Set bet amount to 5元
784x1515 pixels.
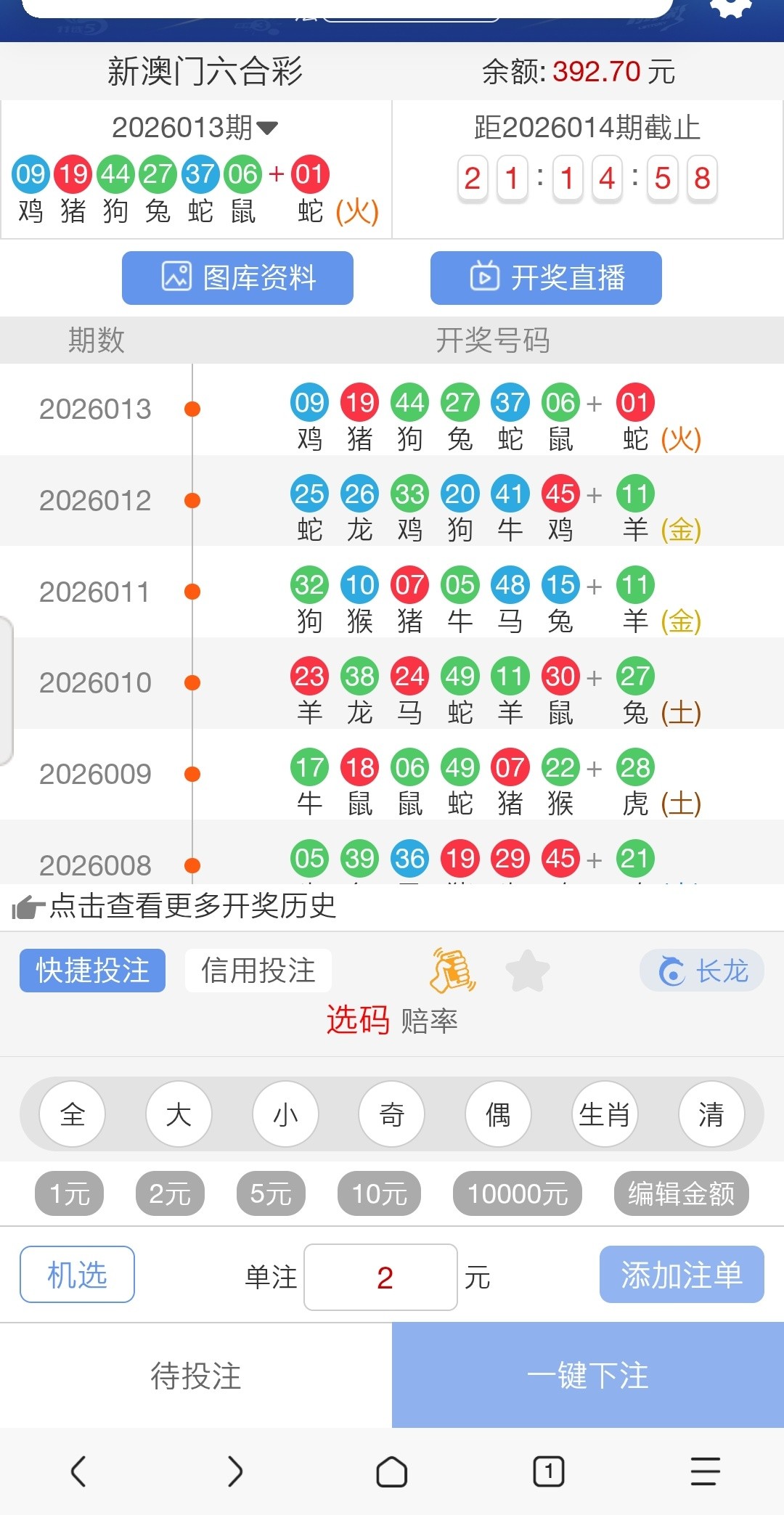click(271, 1193)
